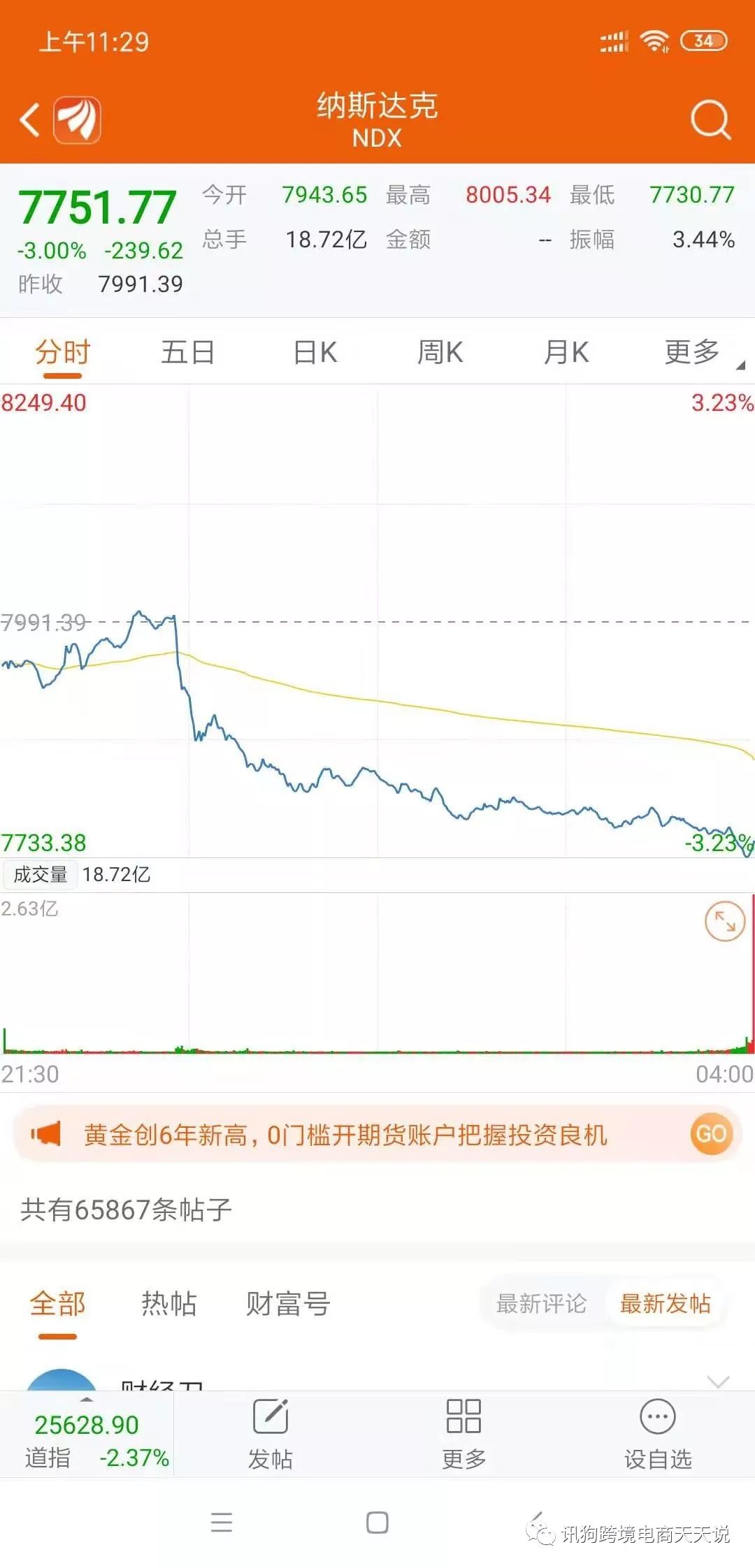Screen dimensions: 755x1568
Task: Select the 分时 chart tab
Action: (62, 352)
